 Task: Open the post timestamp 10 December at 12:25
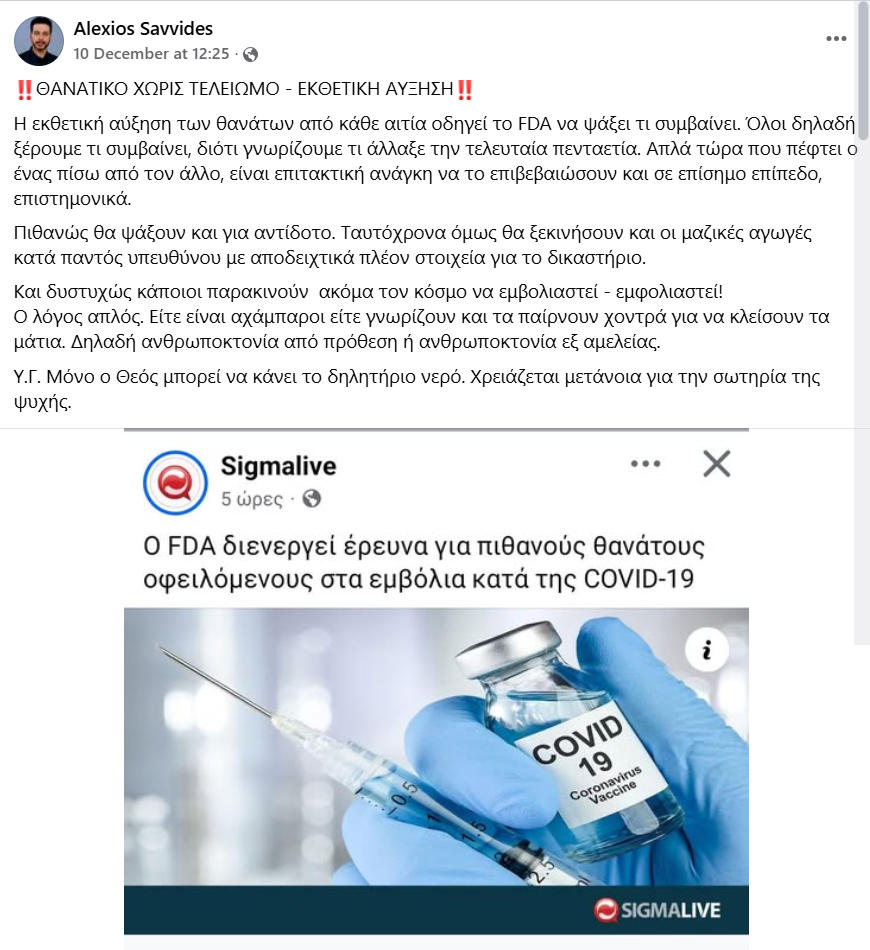[151, 54]
